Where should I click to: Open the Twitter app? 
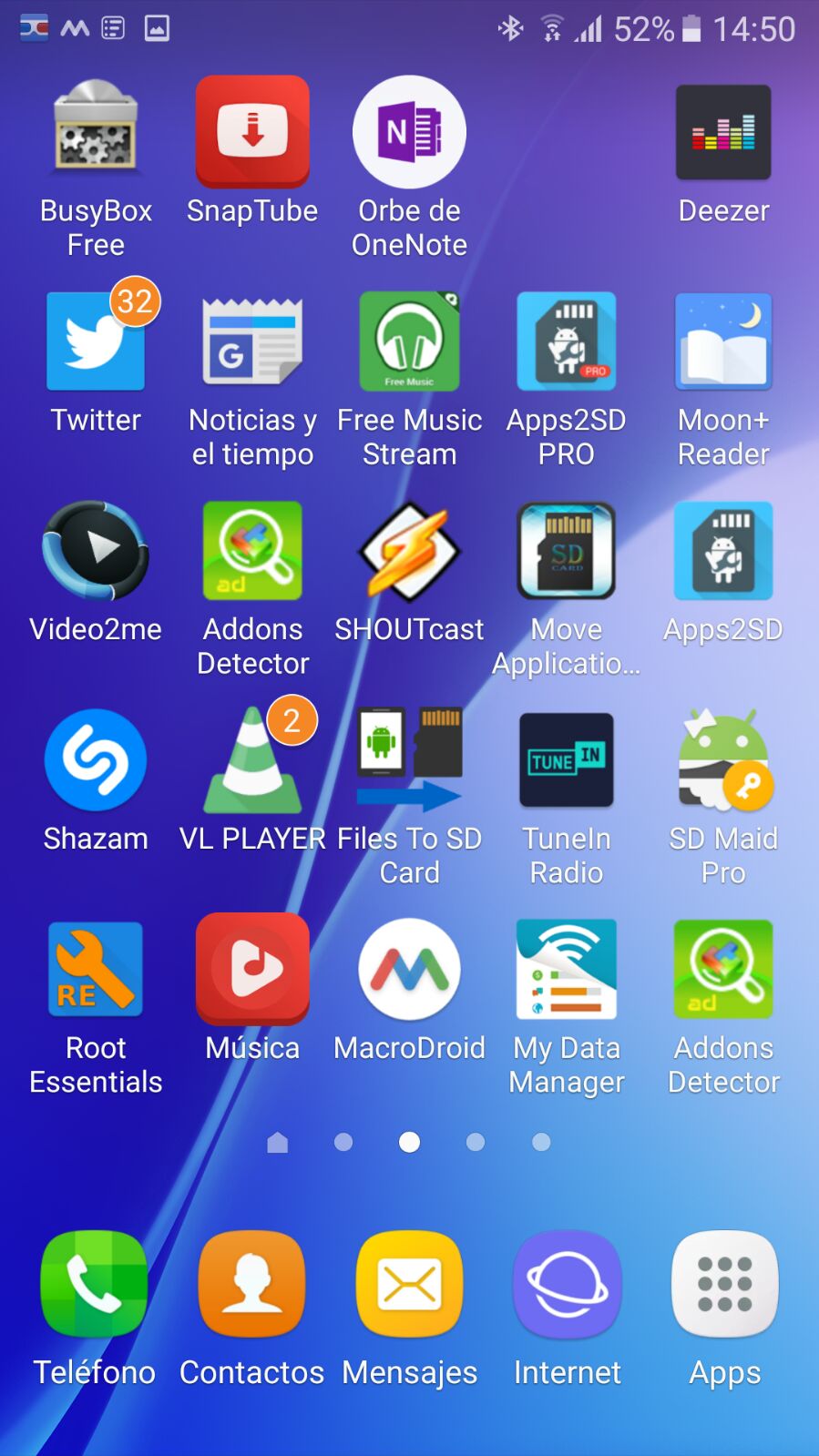click(x=96, y=342)
